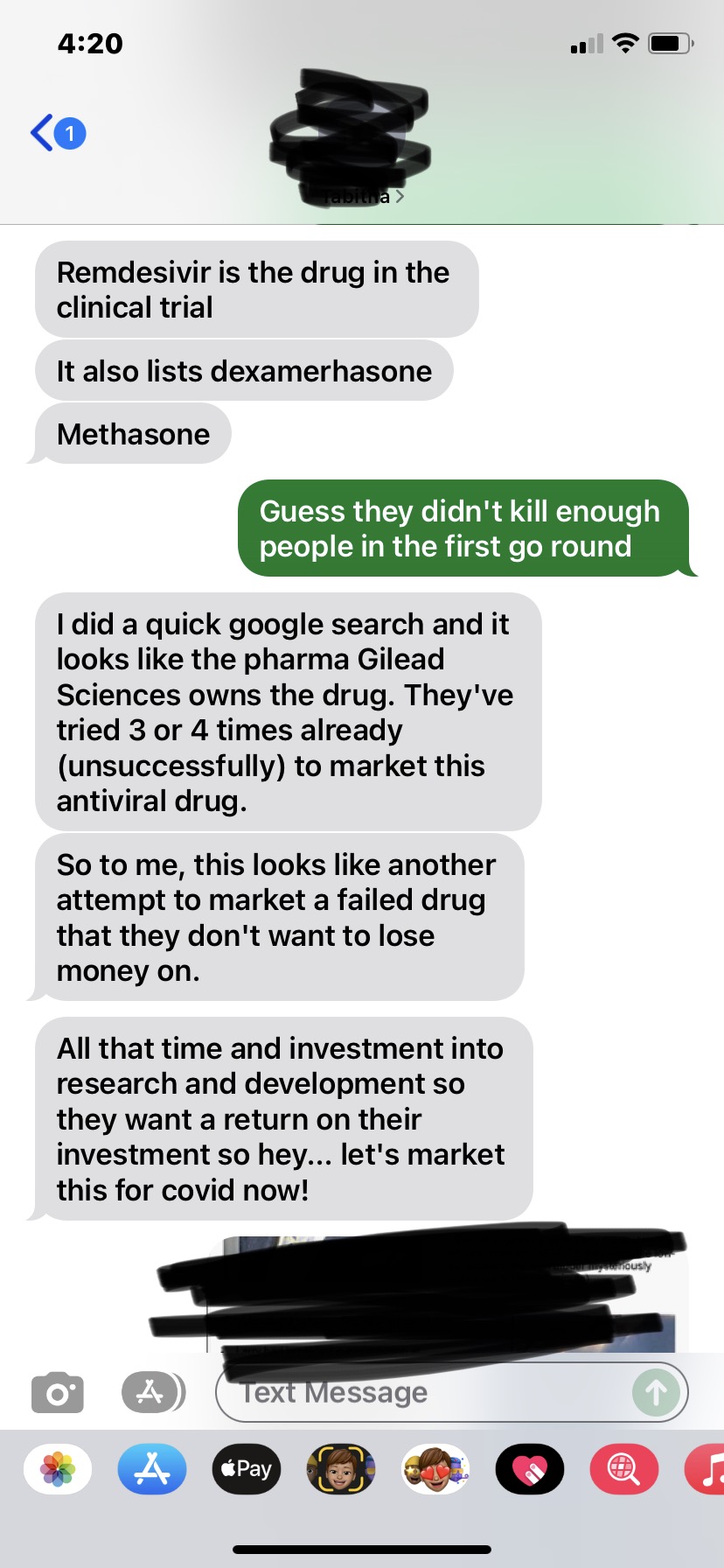Open Memoji stickers with heart eyes
The height and width of the screenshot is (1568, 724).
coord(435,1469)
